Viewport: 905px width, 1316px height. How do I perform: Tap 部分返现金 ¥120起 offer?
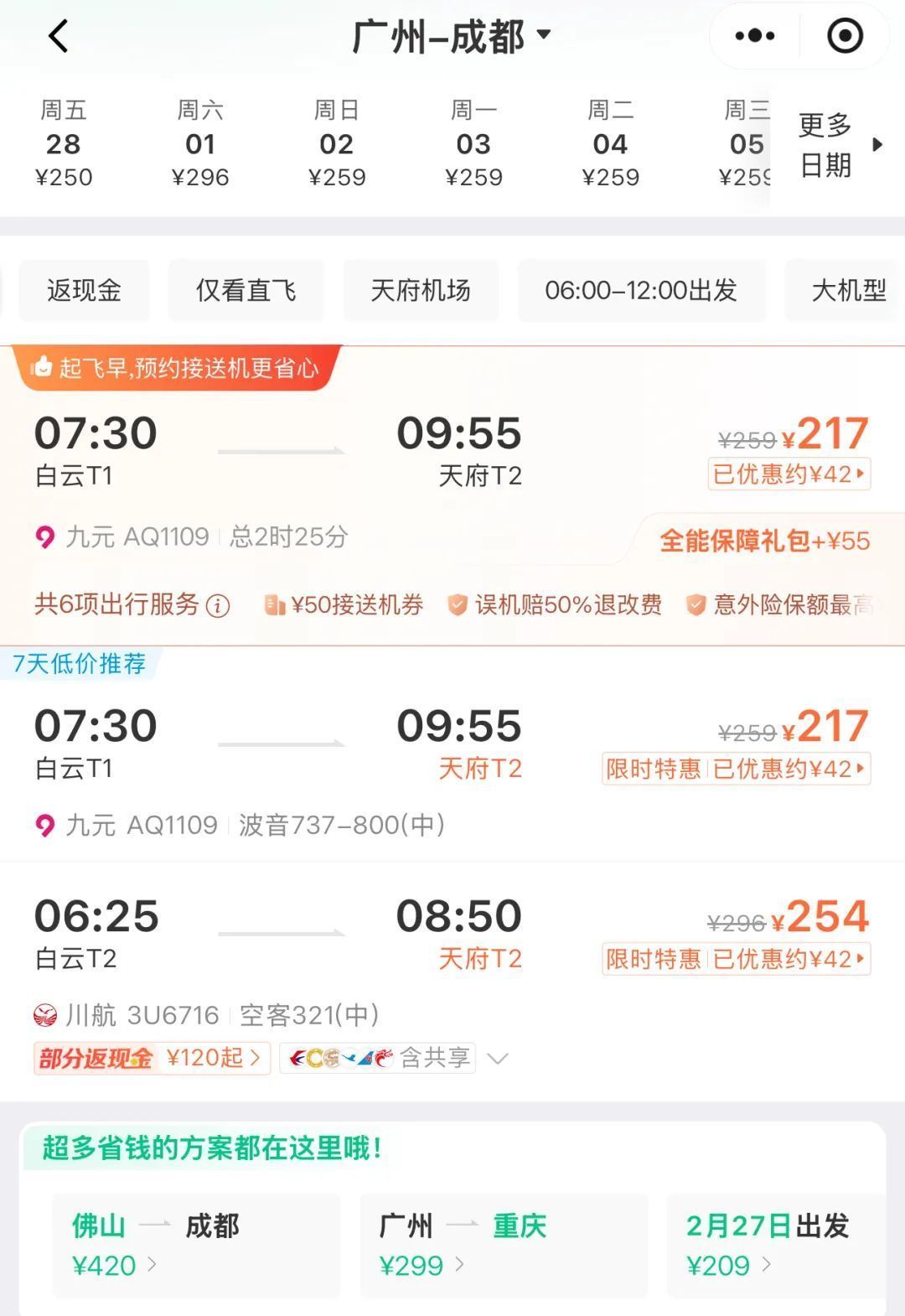pyautogui.click(x=152, y=1058)
